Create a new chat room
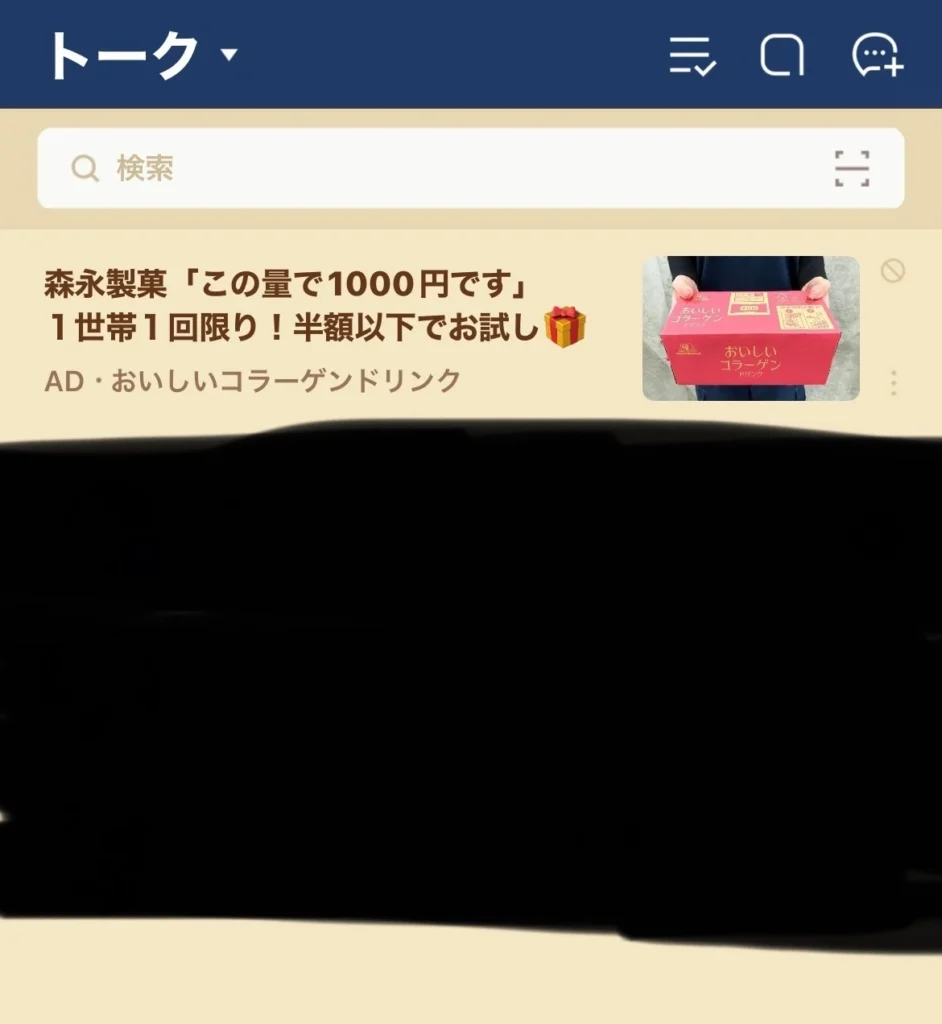Viewport: 942px width, 1024px height. click(x=877, y=56)
